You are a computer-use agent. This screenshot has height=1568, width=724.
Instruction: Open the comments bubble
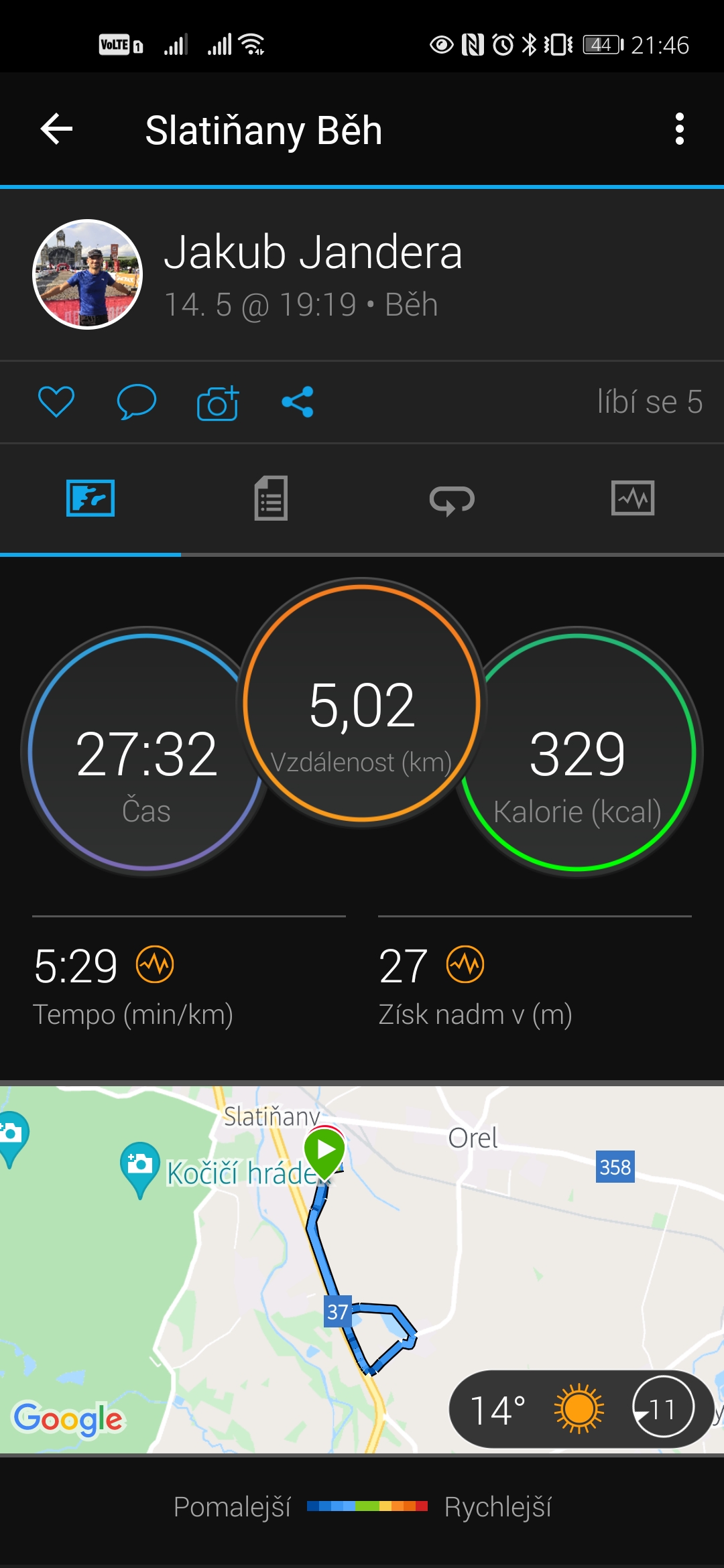[x=137, y=402]
